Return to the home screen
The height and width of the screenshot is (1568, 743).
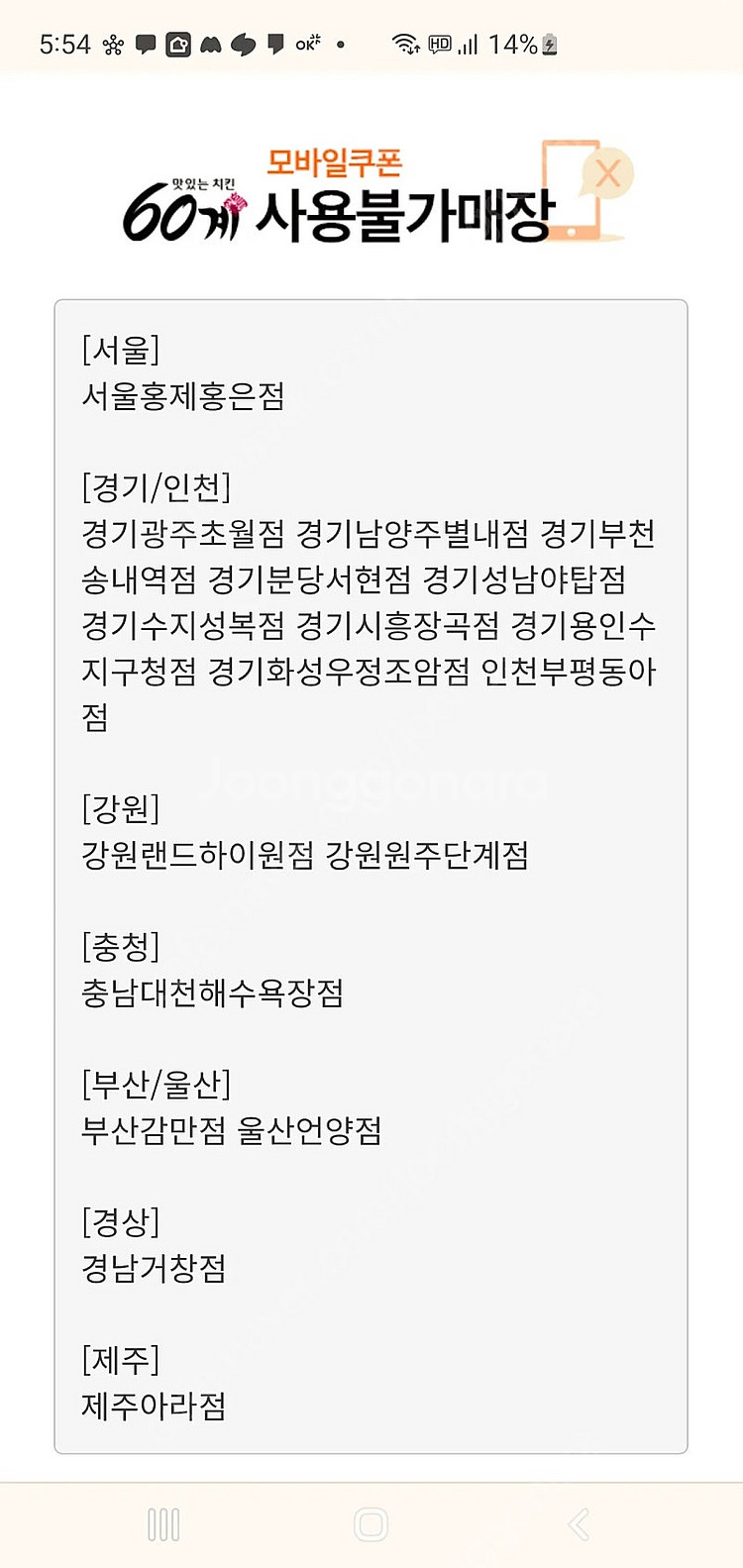point(371,1524)
